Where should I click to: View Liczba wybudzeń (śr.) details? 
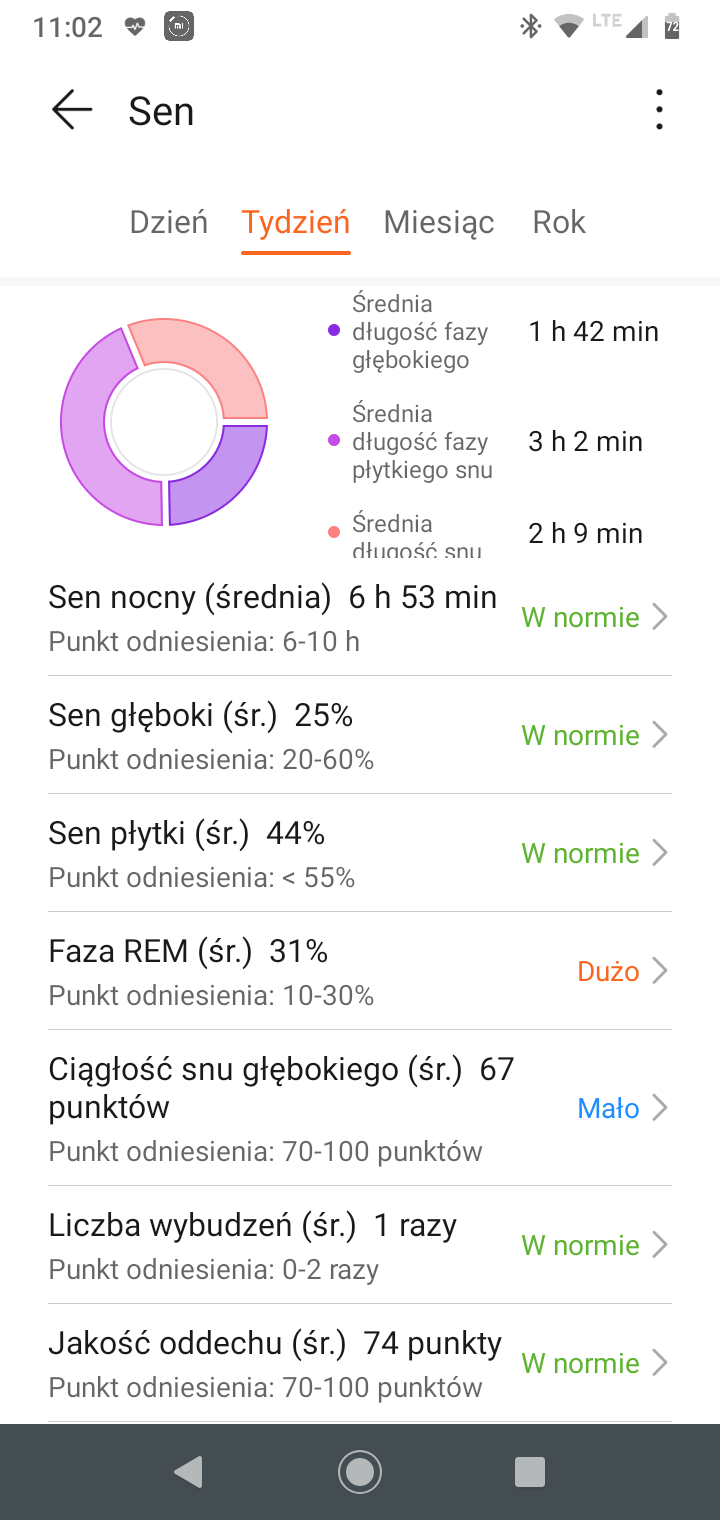click(360, 1245)
